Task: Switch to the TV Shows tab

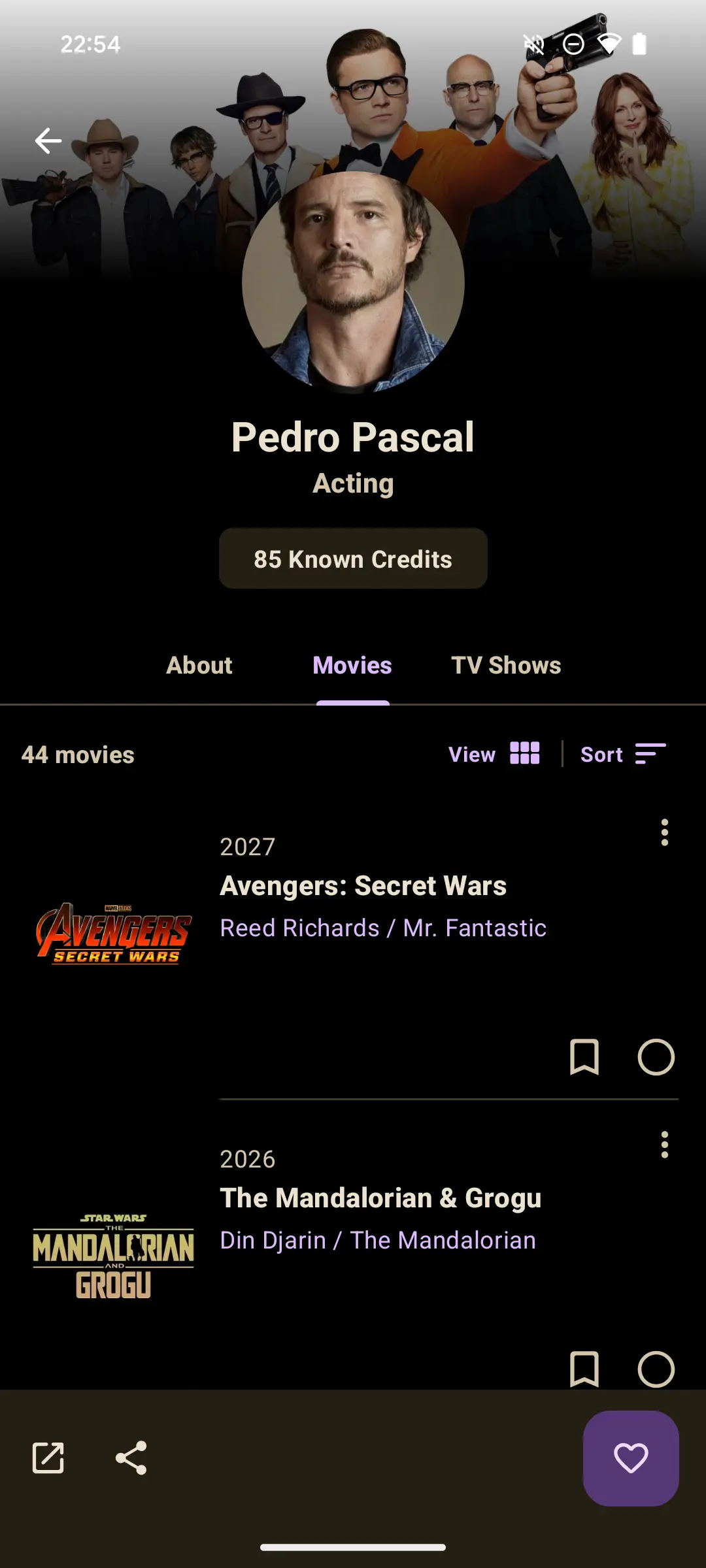Action: tap(506, 665)
